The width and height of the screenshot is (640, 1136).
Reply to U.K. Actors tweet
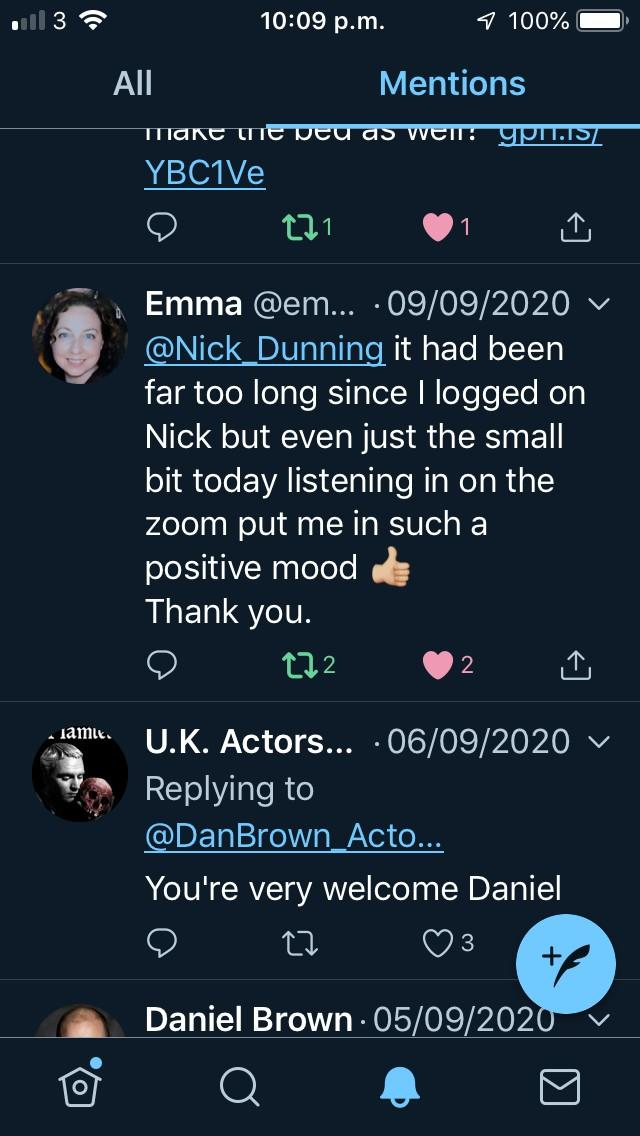[x=162, y=942]
